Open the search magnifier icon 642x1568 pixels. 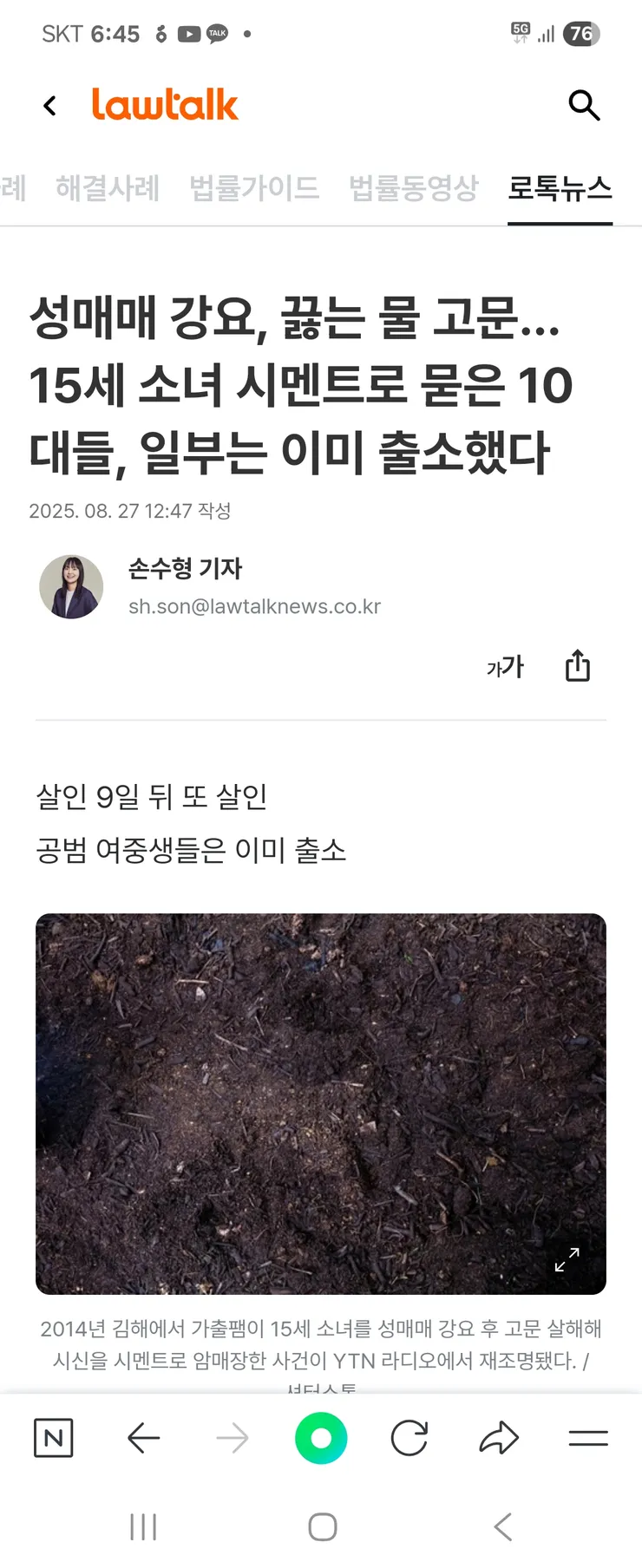584,106
